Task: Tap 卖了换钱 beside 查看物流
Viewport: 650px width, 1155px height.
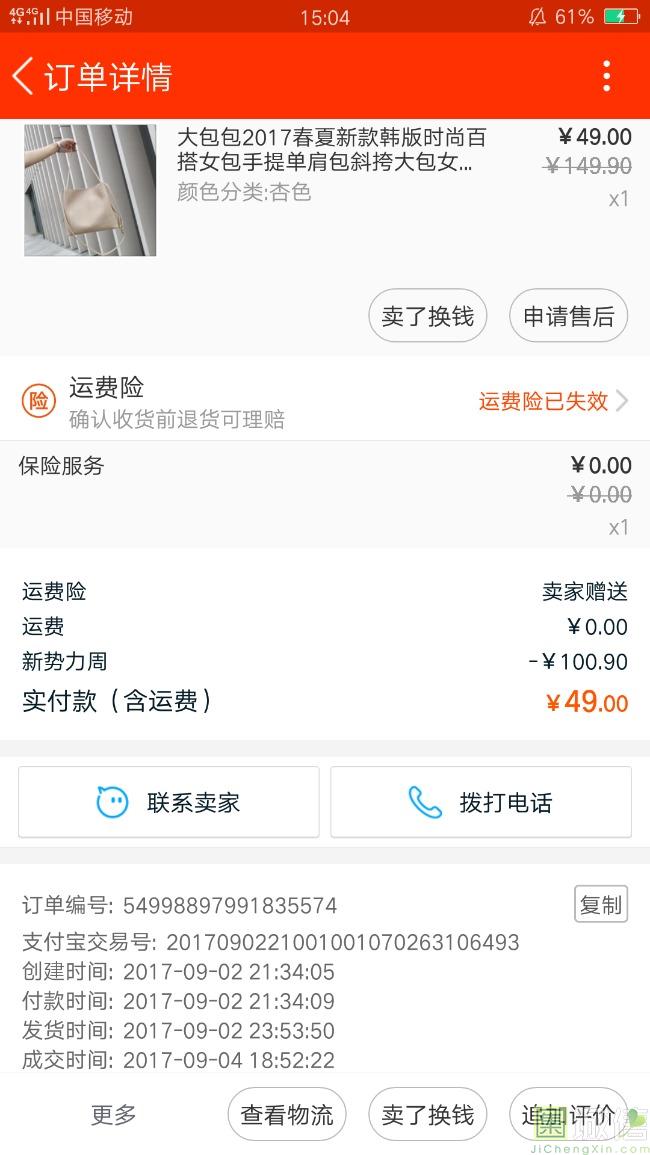Action: tap(428, 1114)
